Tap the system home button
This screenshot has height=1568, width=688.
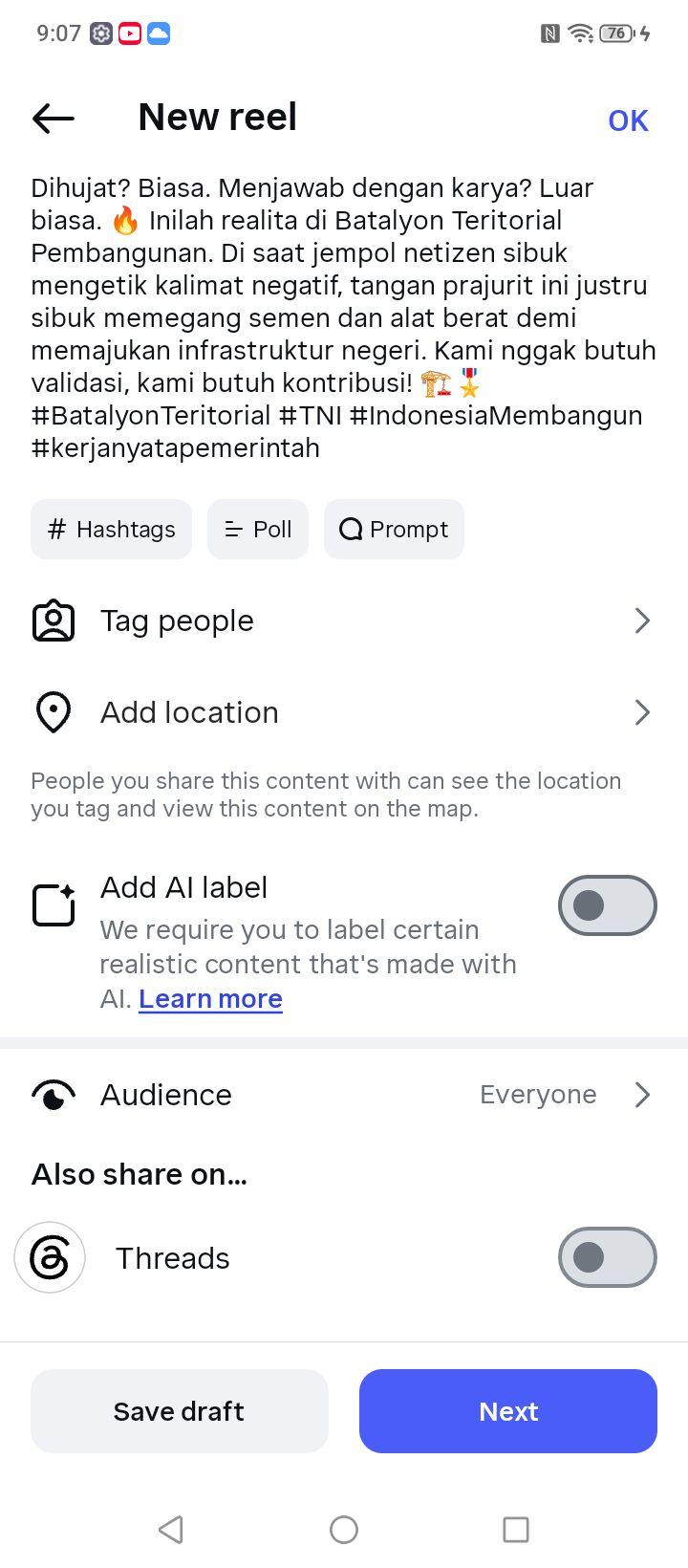click(344, 1530)
